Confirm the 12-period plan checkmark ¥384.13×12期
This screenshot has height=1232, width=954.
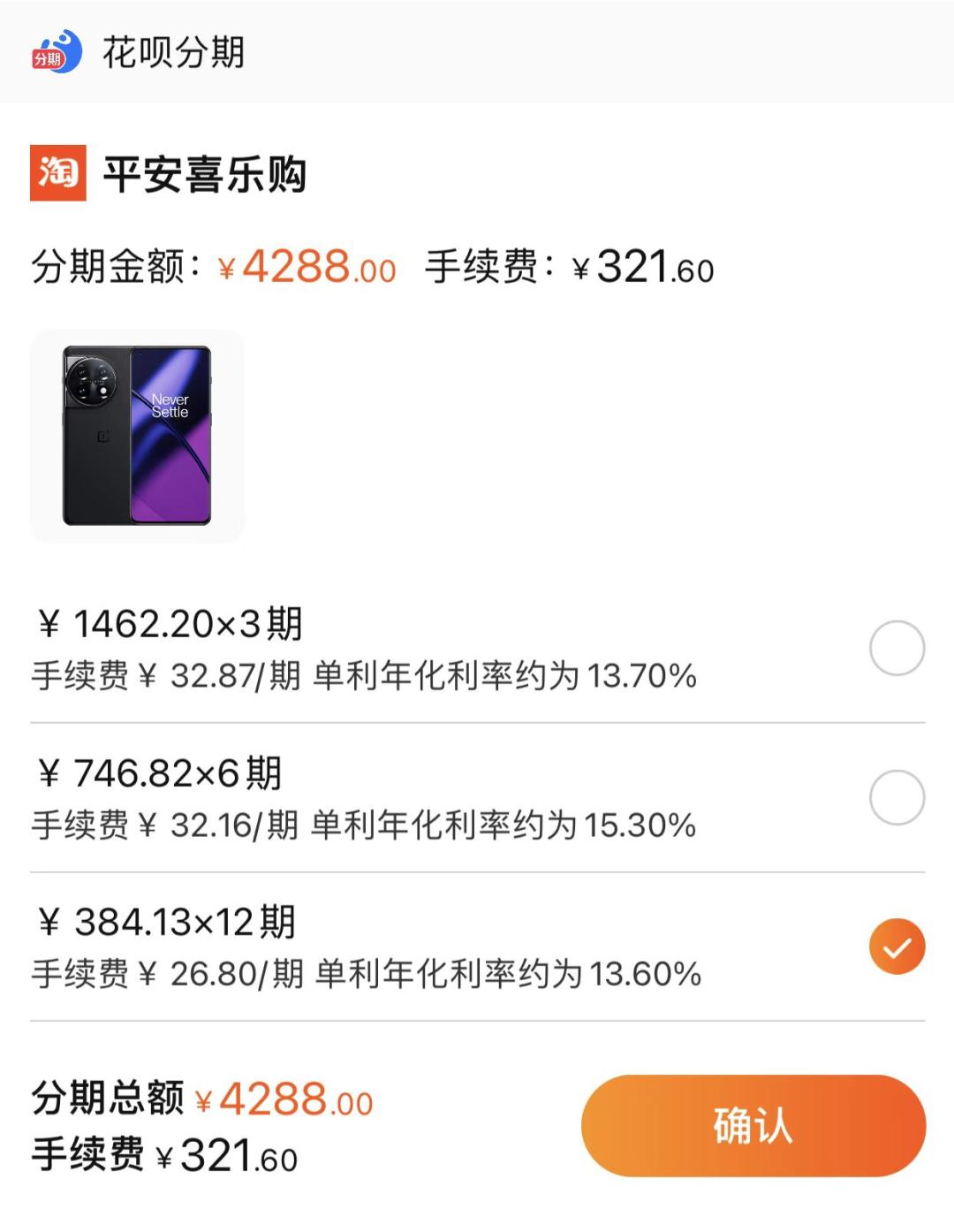(x=898, y=947)
